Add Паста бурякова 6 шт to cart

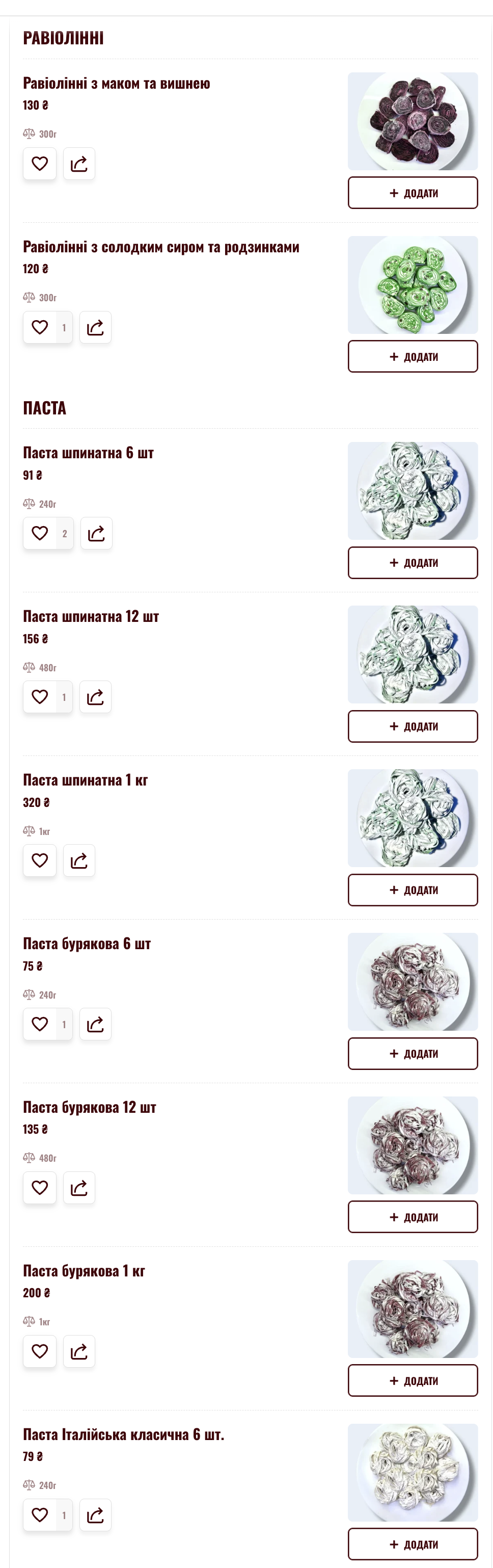pyautogui.click(x=412, y=1054)
